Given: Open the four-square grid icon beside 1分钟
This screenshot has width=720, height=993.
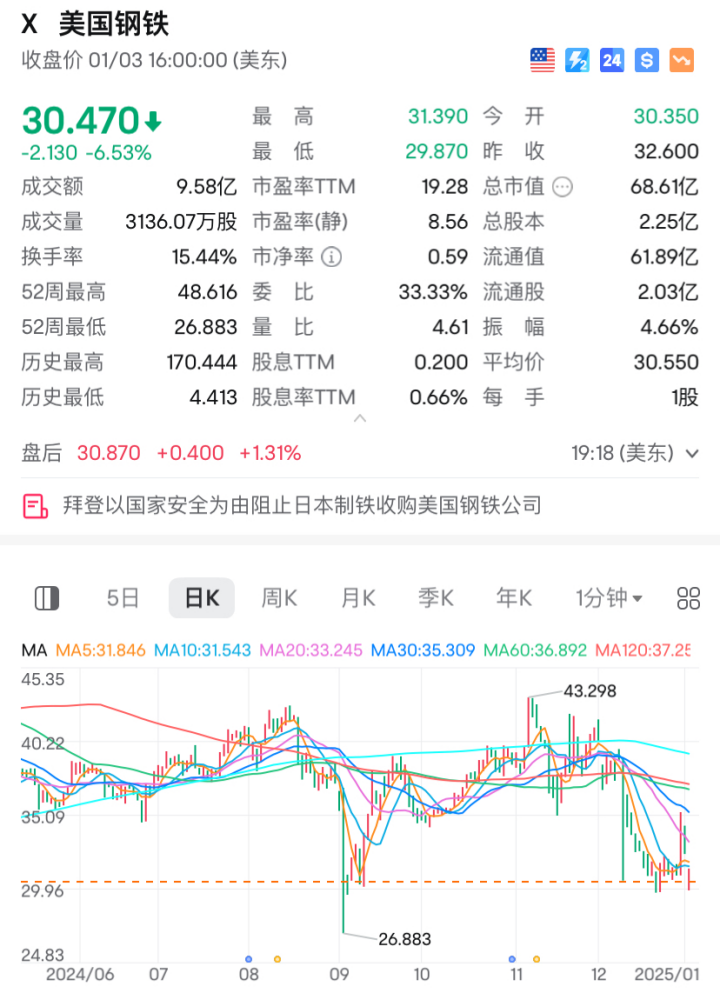Looking at the screenshot, I should [688, 598].
